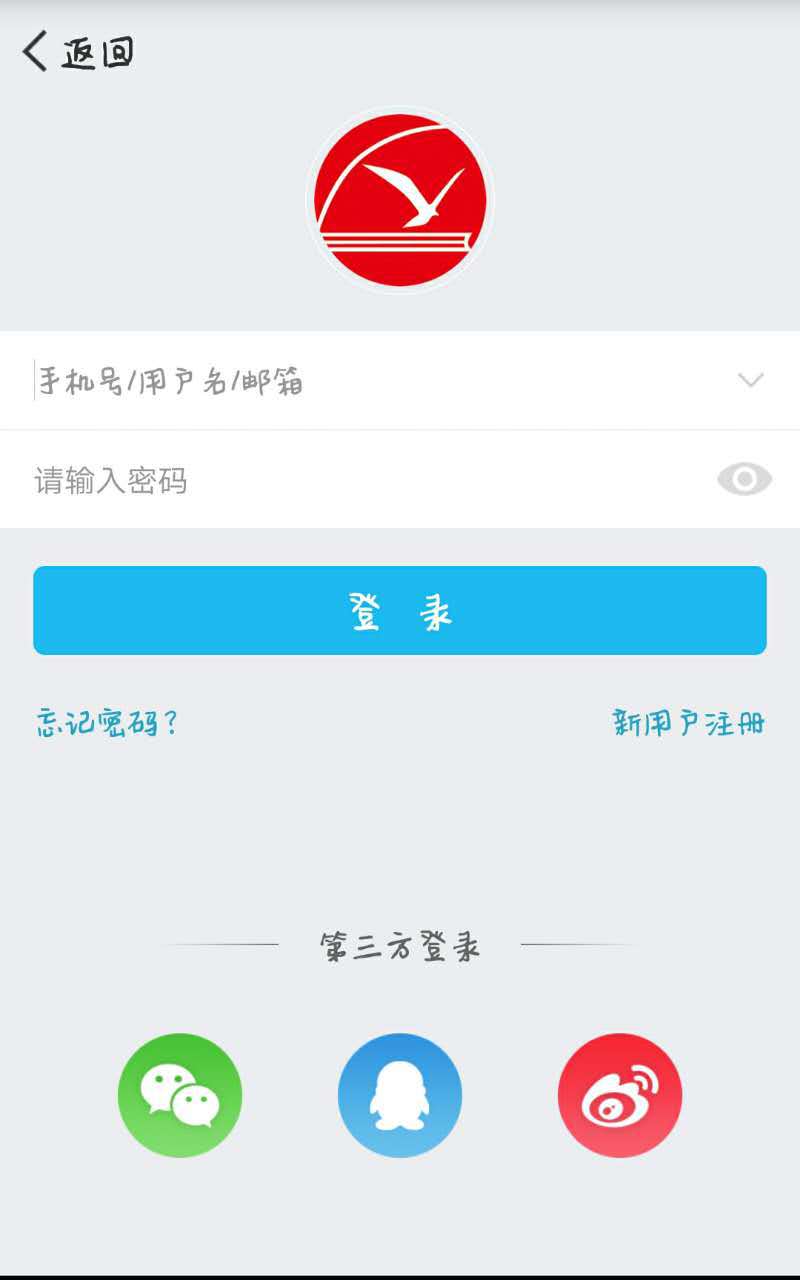Toggle password visibility eye icon
This screenshot has height=1280, width=800.
(745, 480)
